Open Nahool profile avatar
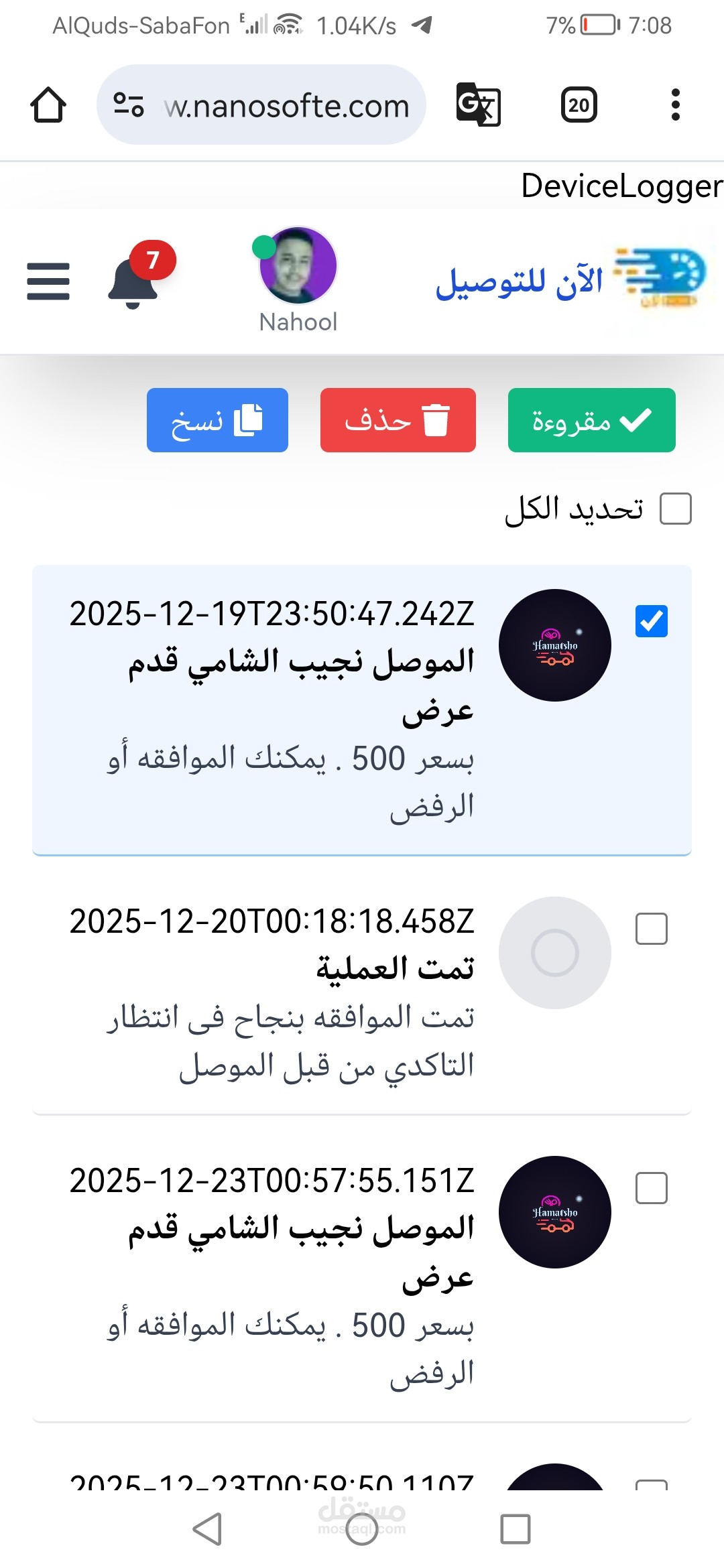Viewport: 724px width, 1568px height. point(298,267)
